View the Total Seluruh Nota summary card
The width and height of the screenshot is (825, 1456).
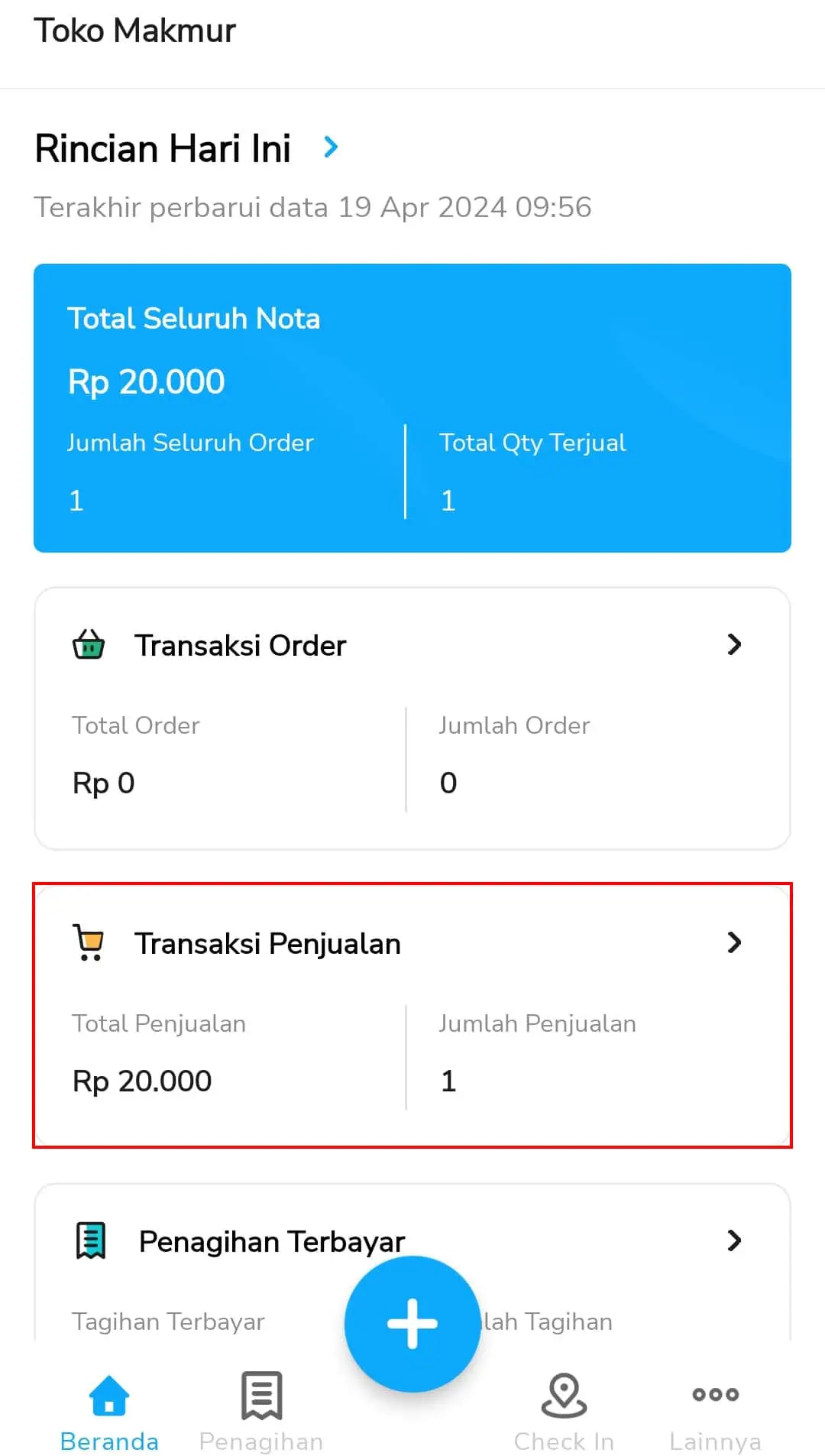pos(412,408)
